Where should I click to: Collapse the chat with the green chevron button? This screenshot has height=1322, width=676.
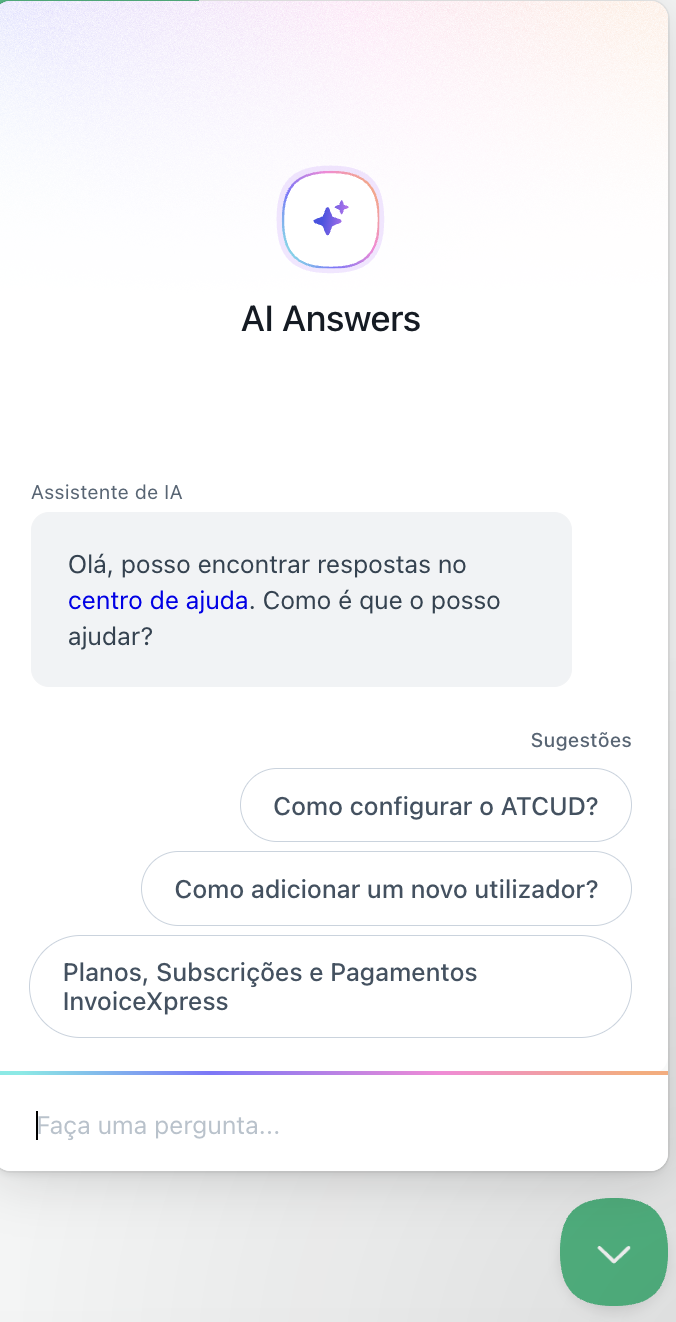click(x=613, y=1252)
